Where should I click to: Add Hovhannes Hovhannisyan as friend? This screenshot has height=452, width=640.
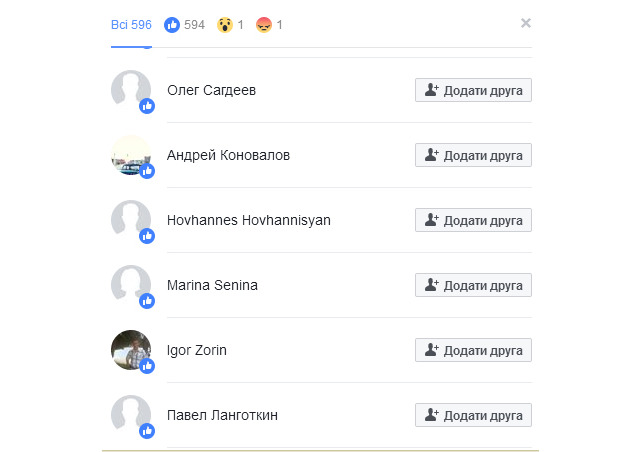(473, 220)
